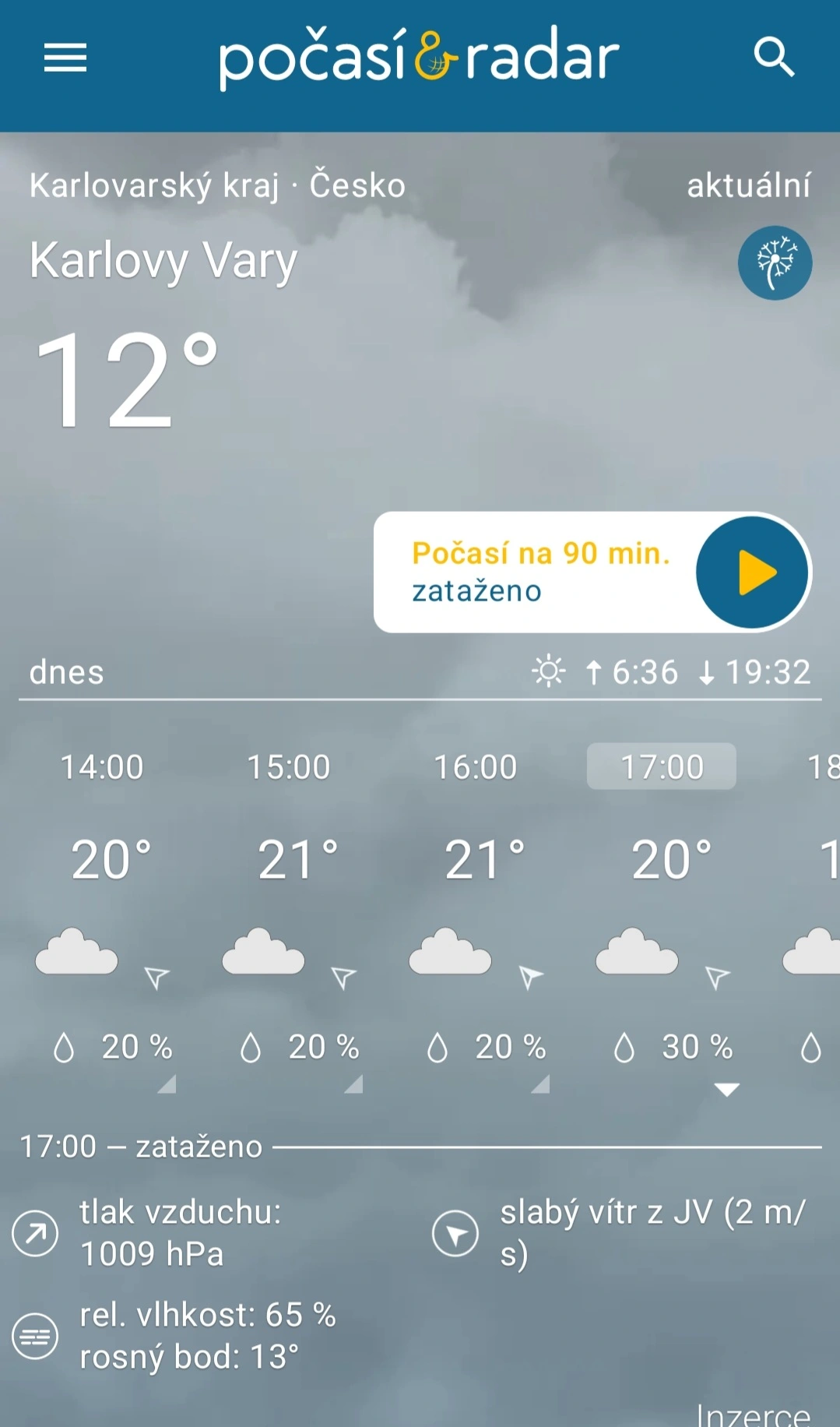840x1427 pixels.
Task: Play the 90 minute weather forecast
Action: point(751,573)
